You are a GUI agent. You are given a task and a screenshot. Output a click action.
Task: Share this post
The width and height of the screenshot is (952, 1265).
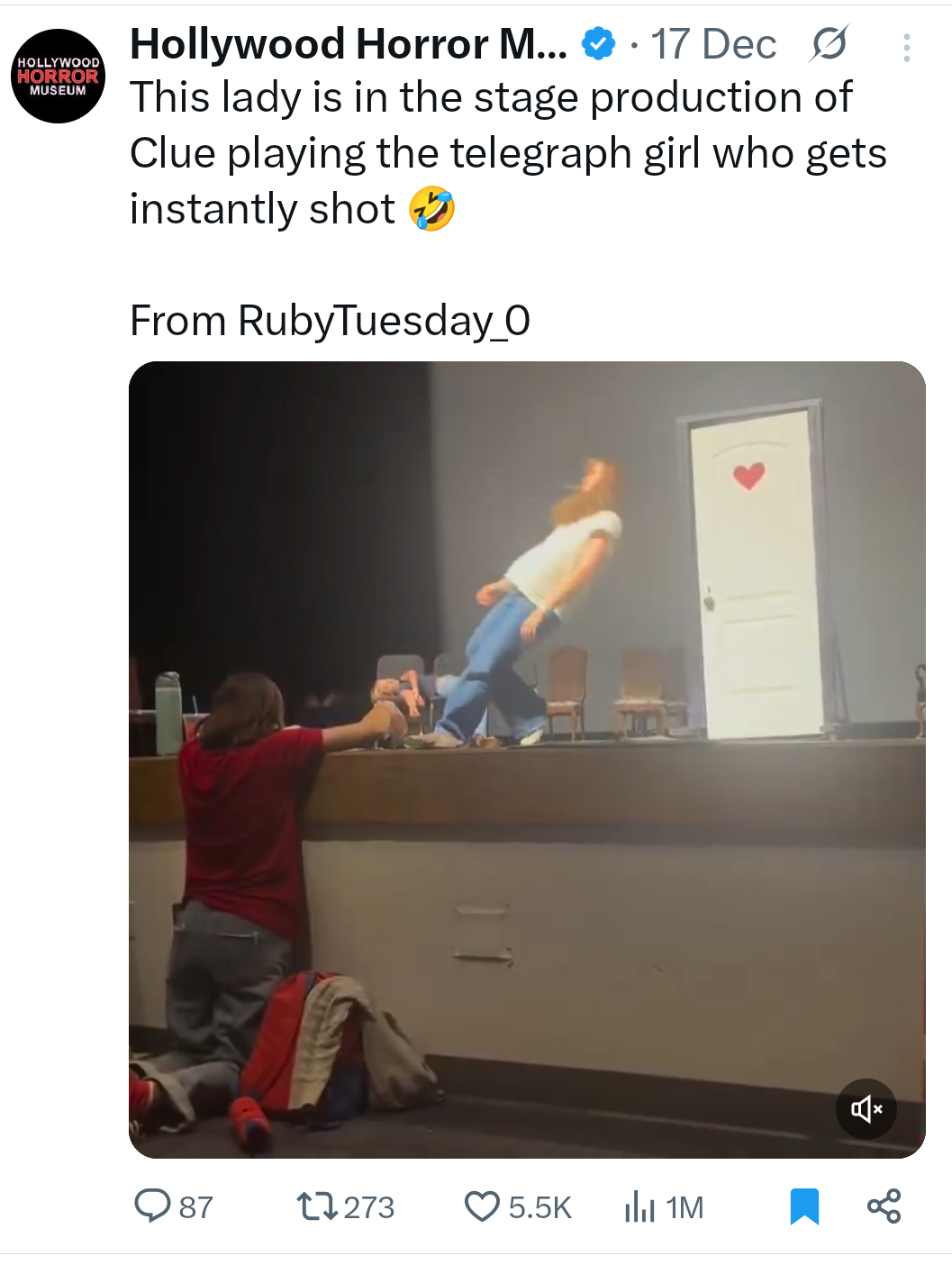coord(884,1206)
